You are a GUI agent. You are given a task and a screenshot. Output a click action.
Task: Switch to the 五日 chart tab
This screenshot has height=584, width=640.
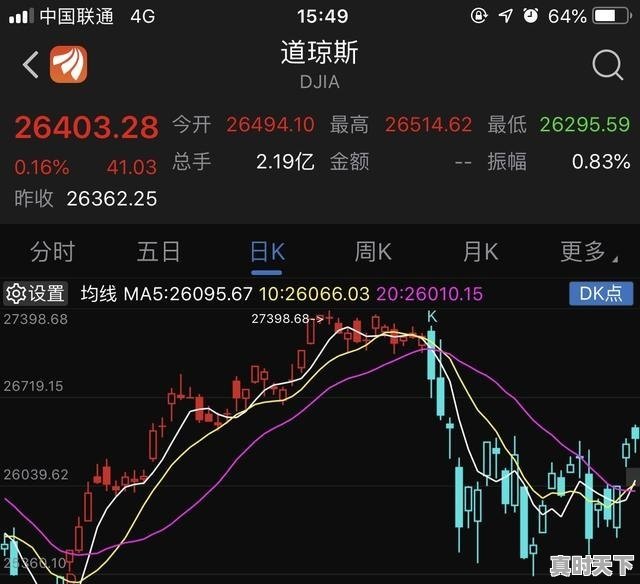click(x=158, y=252)
